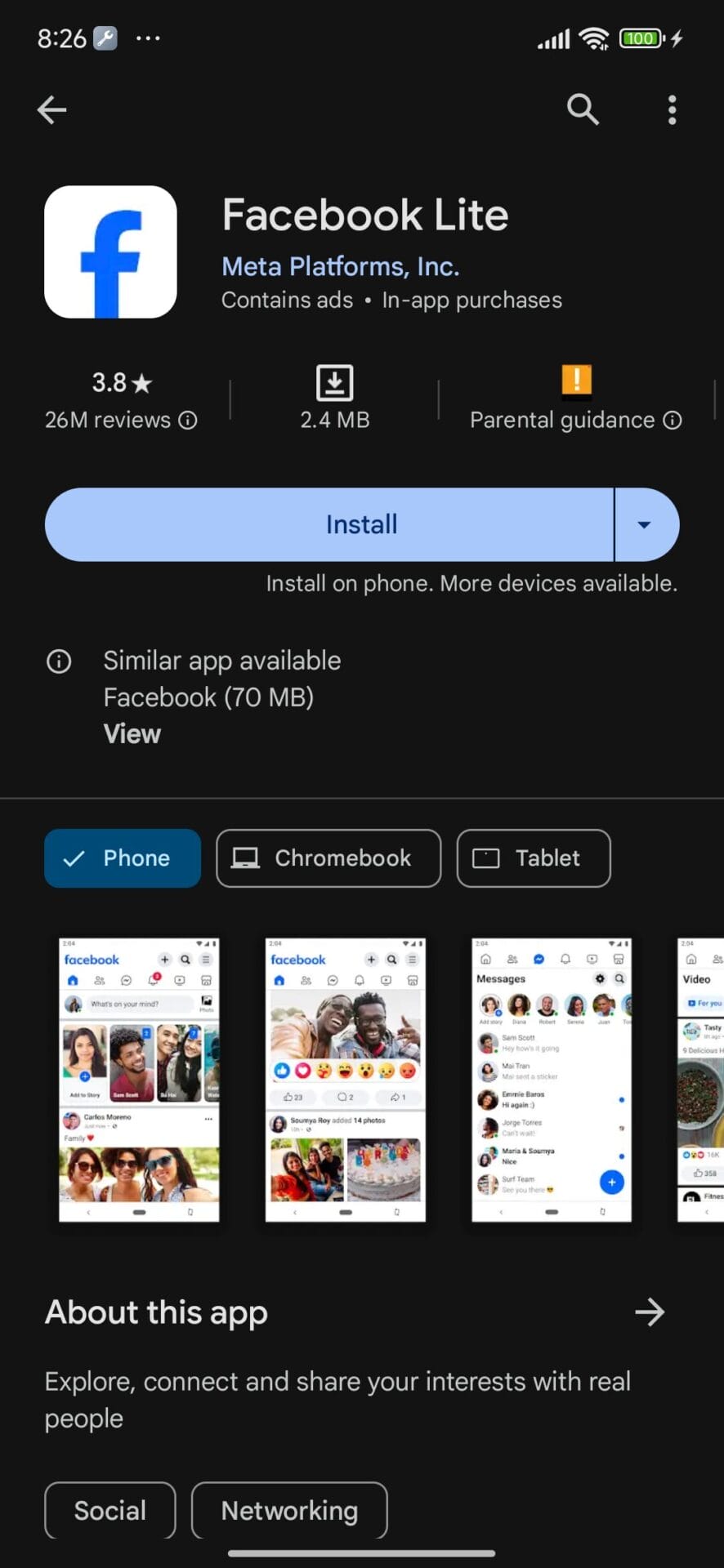Open the screenshot showing reaction emojis

tap(346, 1080)
